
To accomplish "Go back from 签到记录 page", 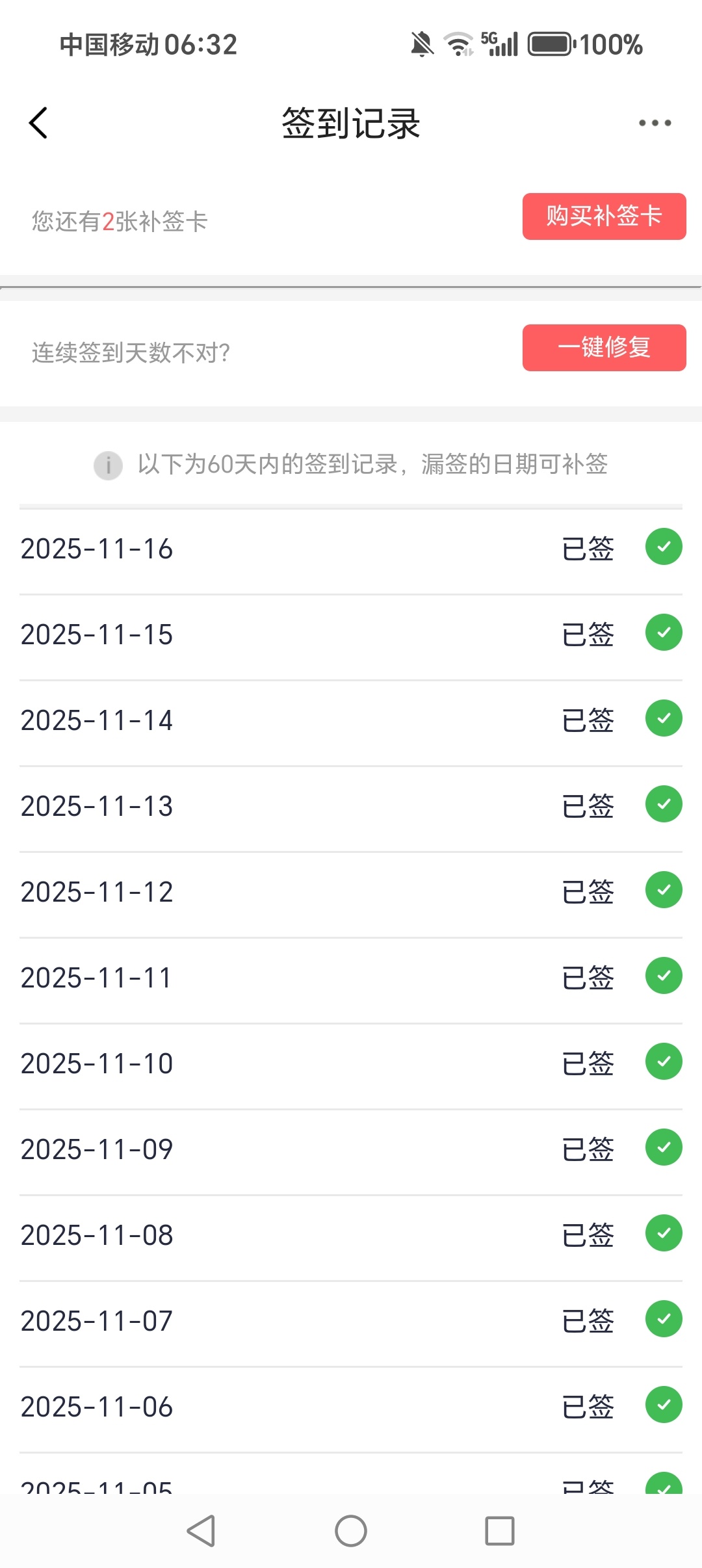I will click(39, 123).
